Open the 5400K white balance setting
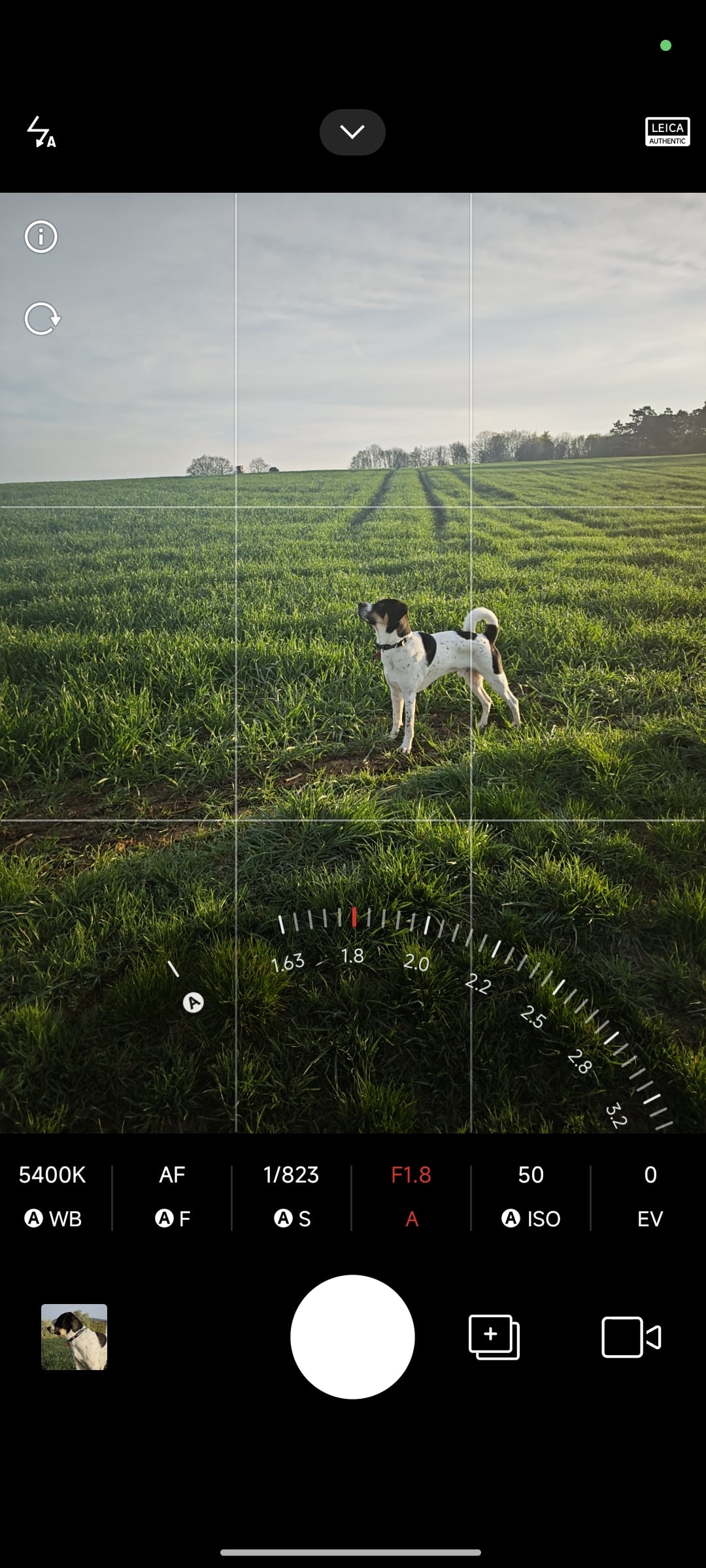Image resolution: width=706 pixels, height=1568 pixels. pyautogui.click(x=52, y=1196)
